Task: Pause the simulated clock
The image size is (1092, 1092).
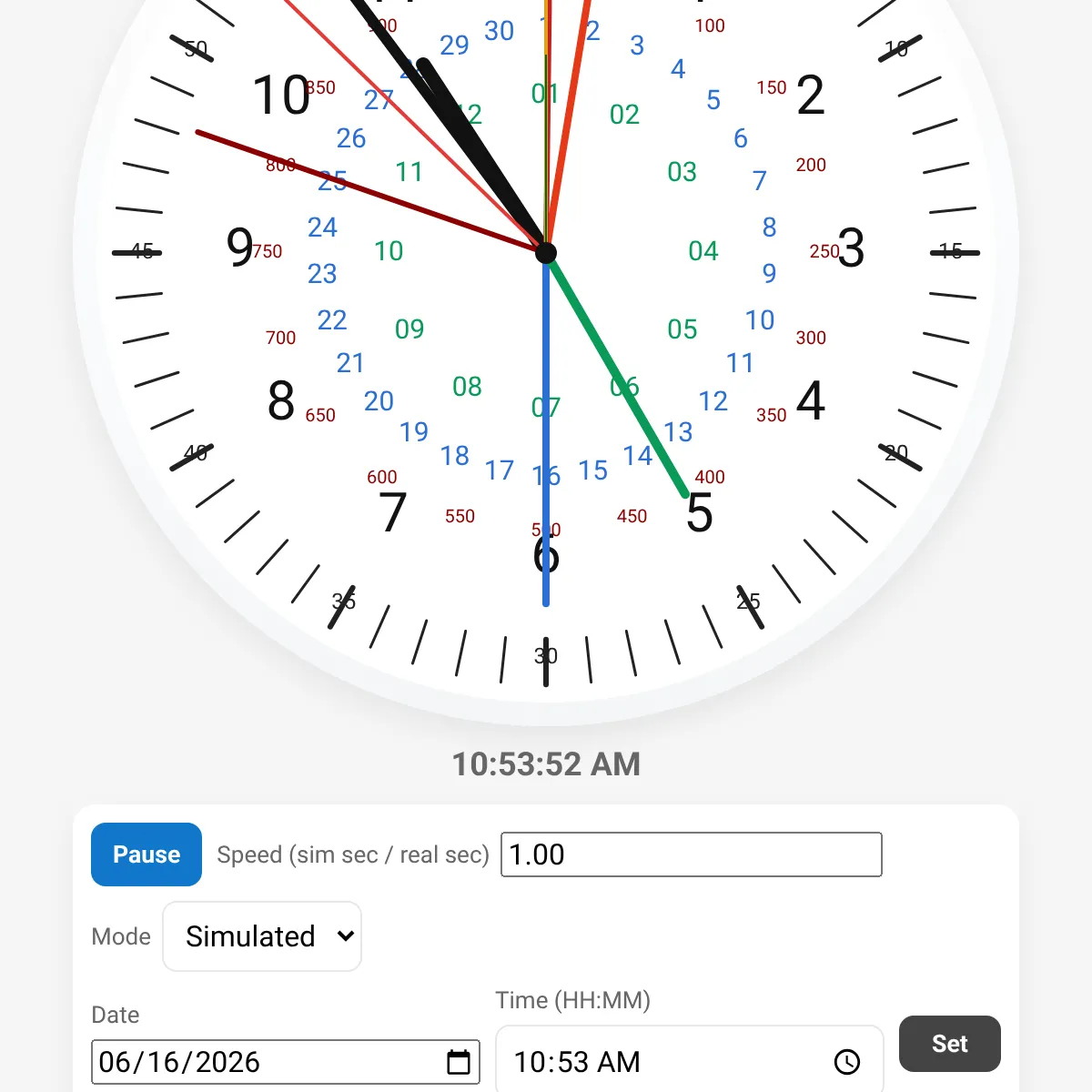Action: [147, 854]
